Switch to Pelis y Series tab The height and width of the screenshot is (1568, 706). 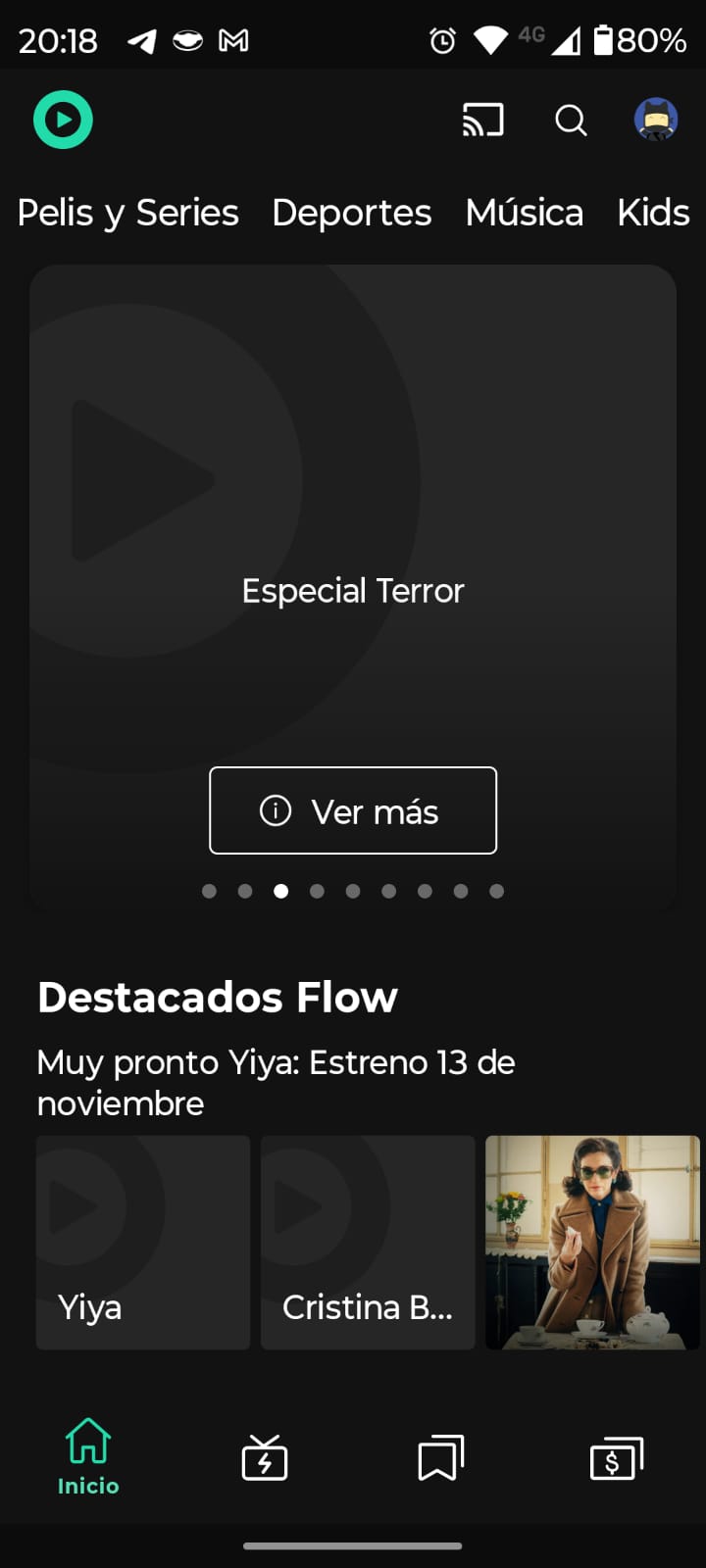(128, 213)
